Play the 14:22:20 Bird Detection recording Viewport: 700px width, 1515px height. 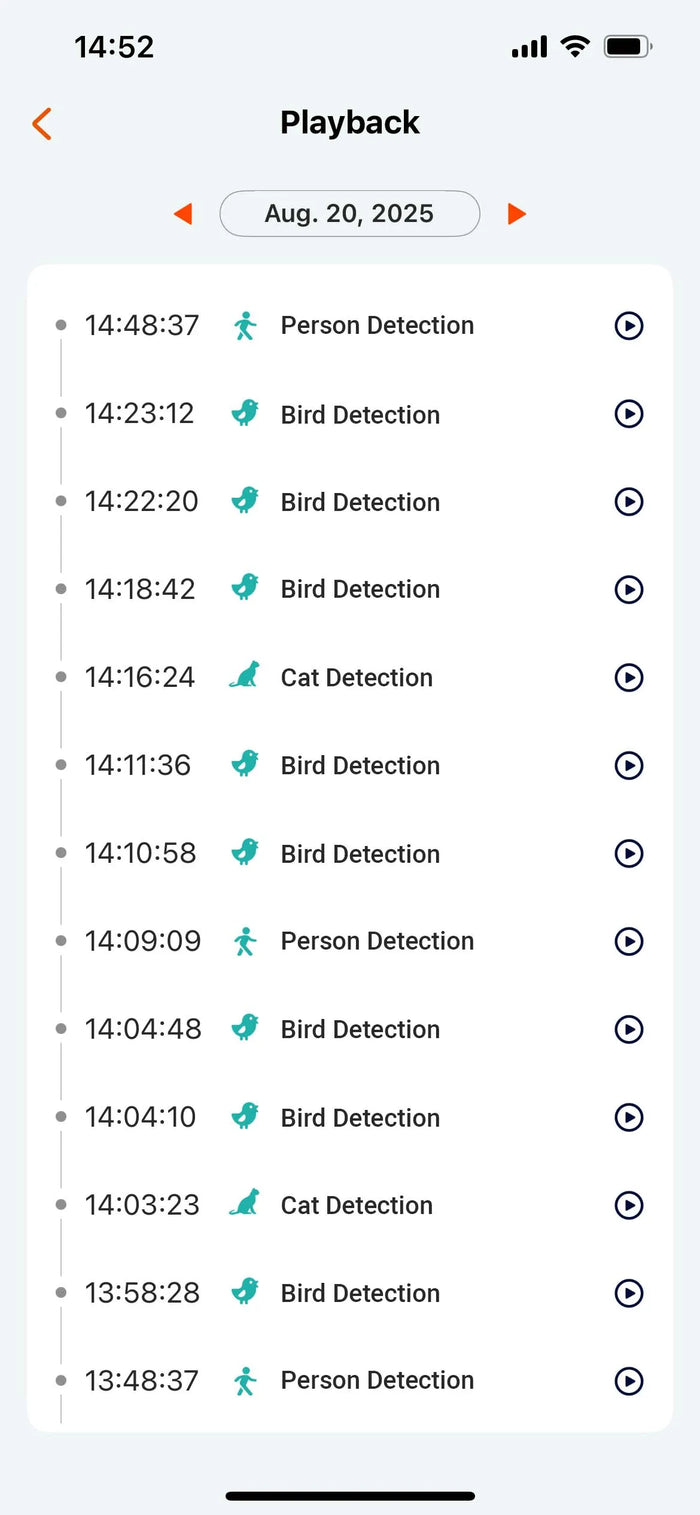628,502
